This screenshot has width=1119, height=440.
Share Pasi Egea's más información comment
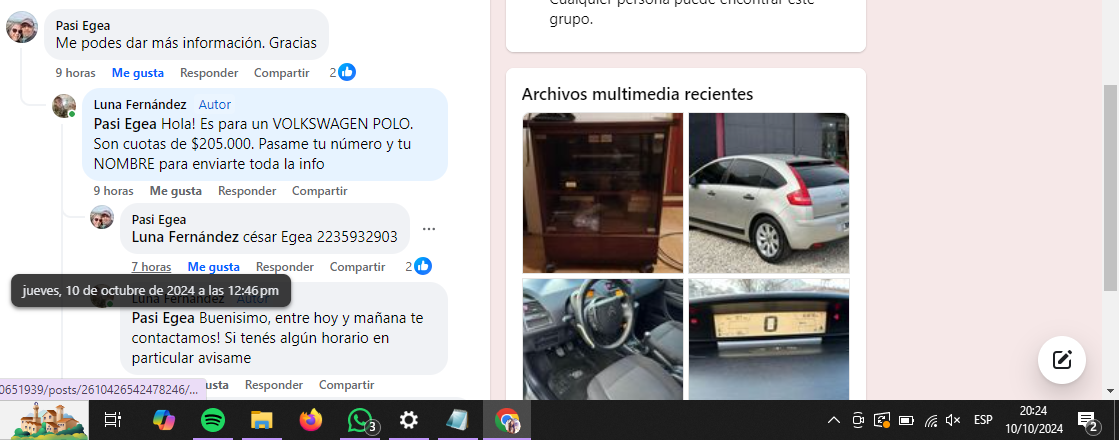point(281,73)
